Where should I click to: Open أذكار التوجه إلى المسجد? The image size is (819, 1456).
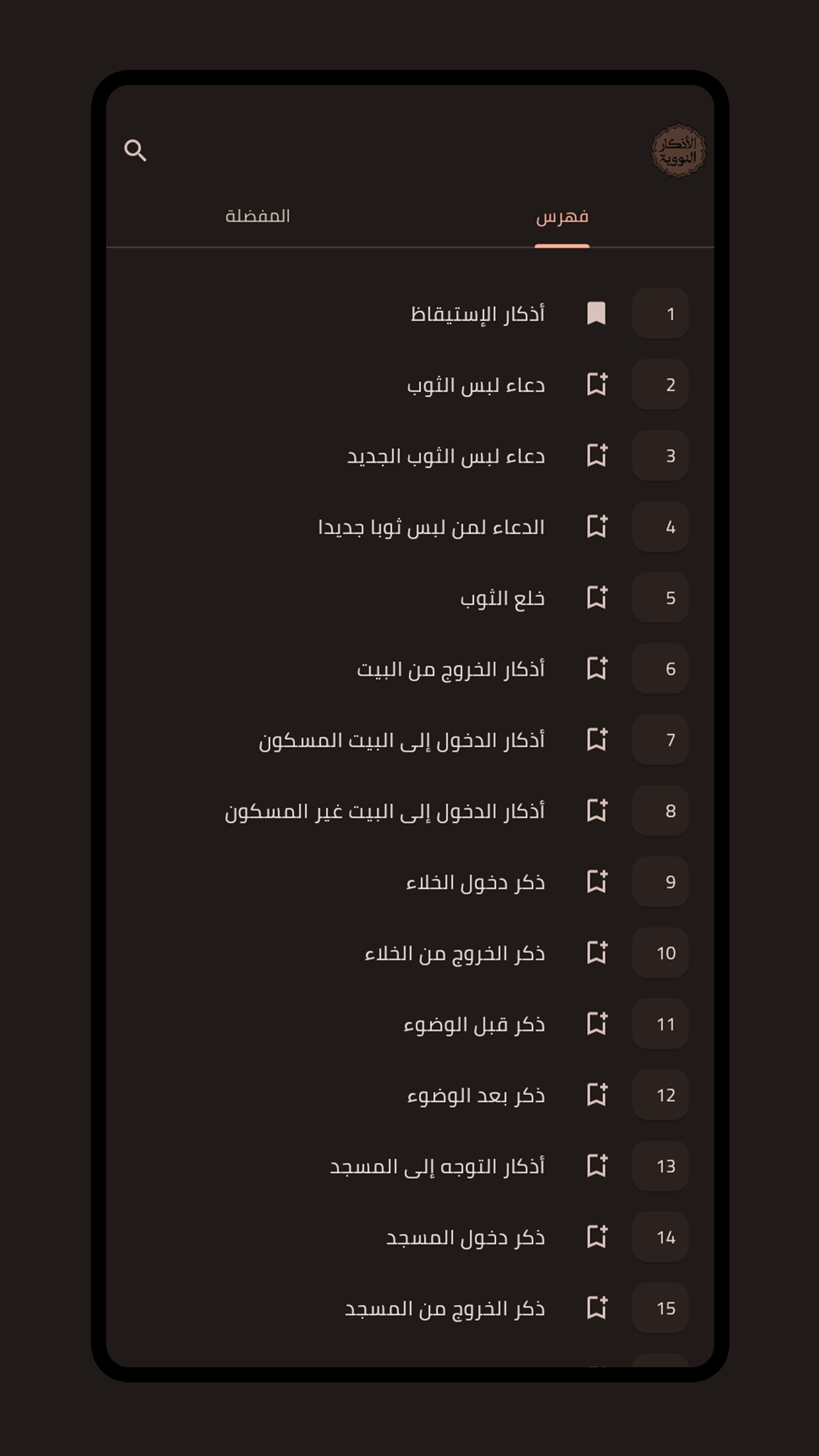(437, 1166)
